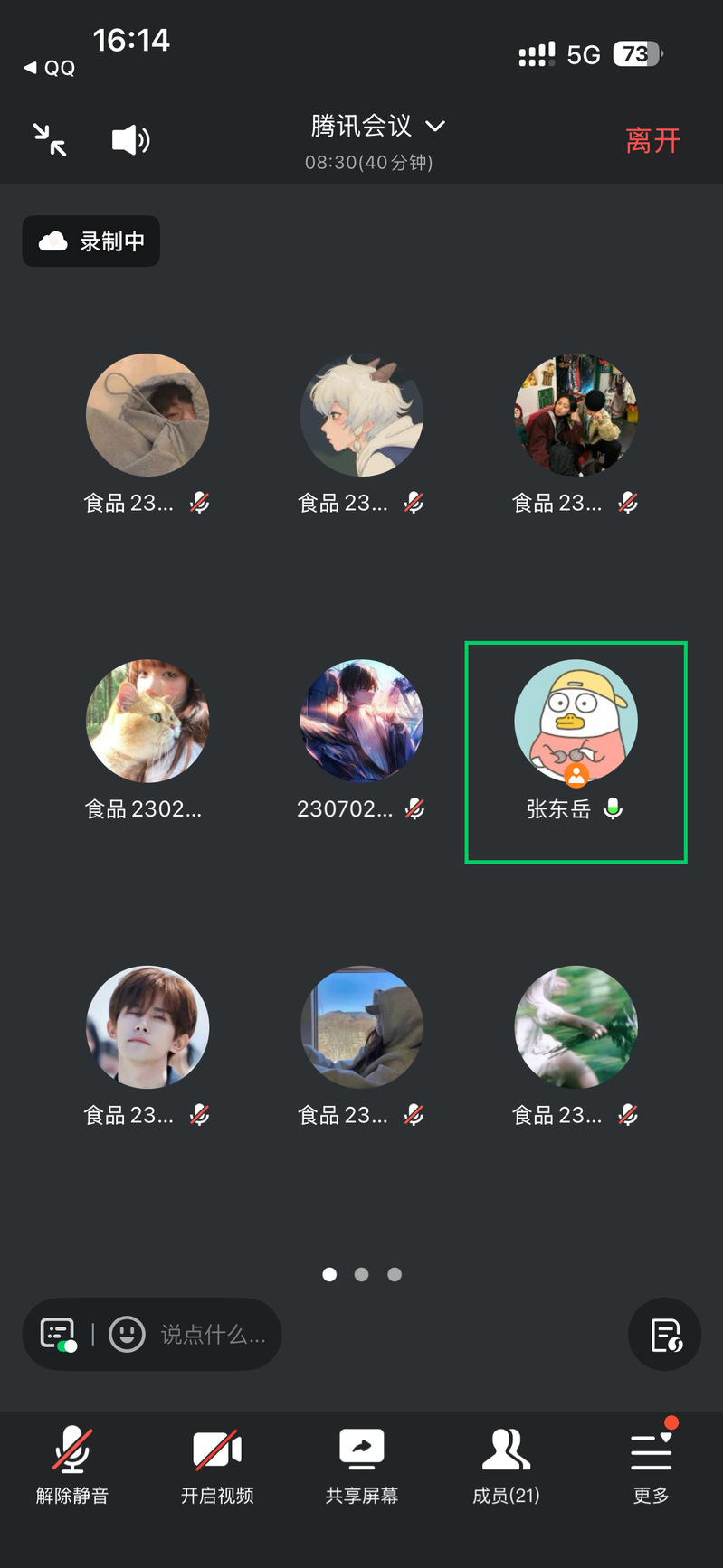Open the meeting notes floating button
The image size is (723, 1568).
[665, 1334]
